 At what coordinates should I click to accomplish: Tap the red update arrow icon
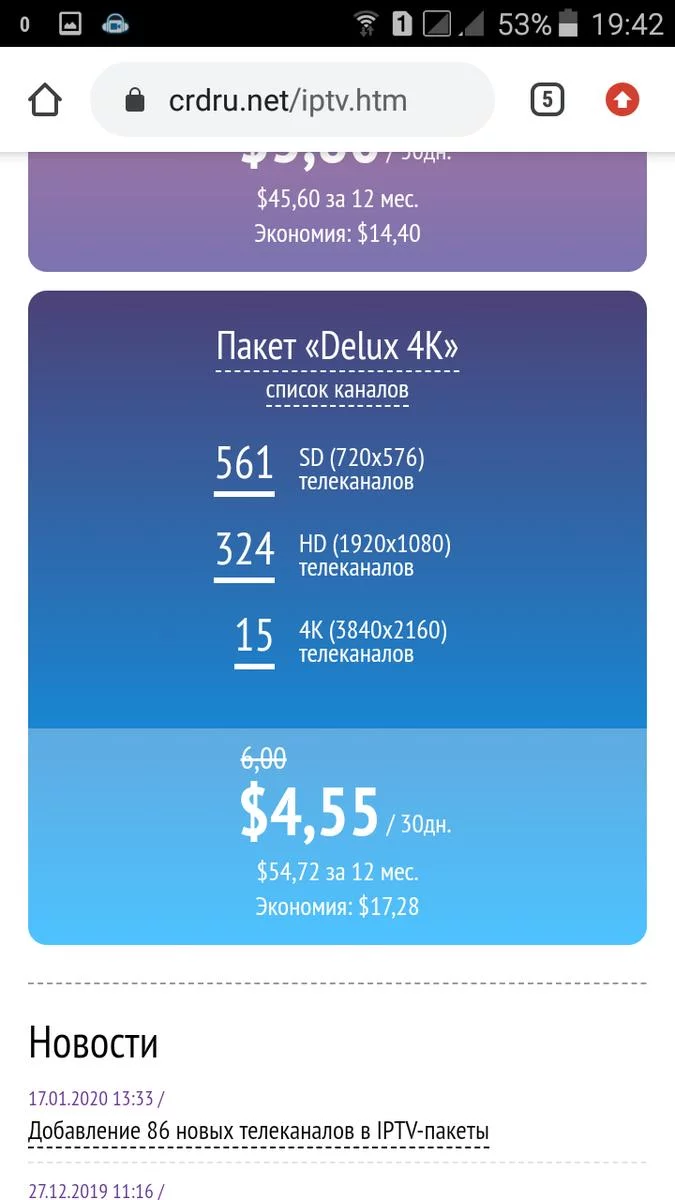point(622,100)
